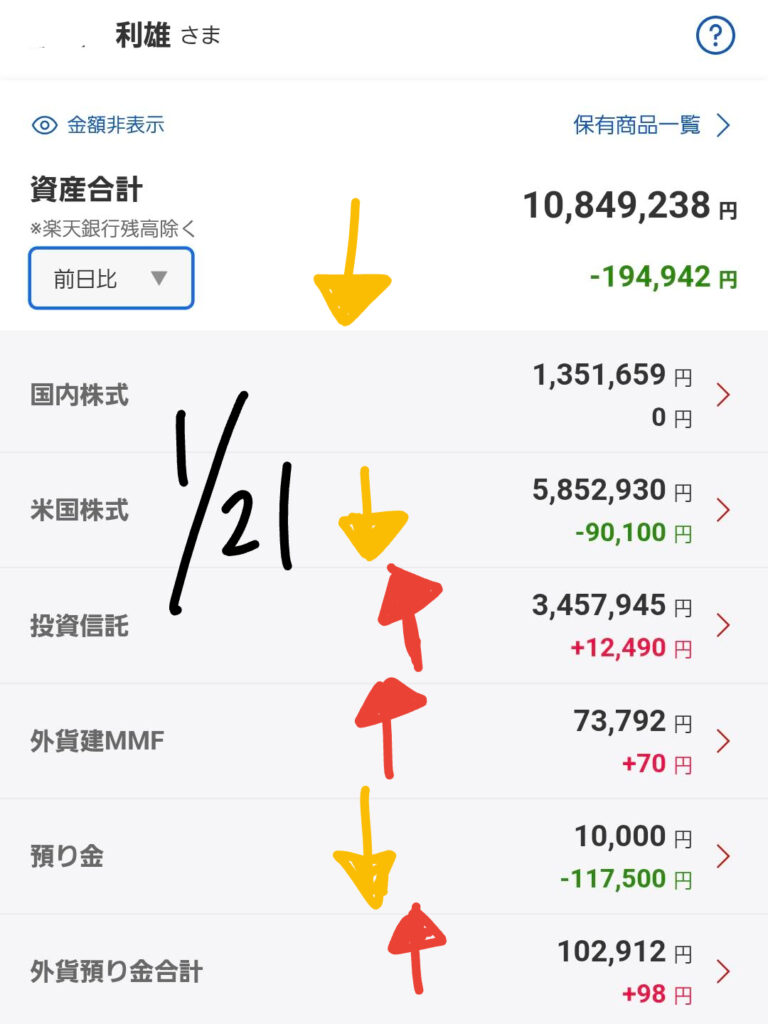Hide amounts with 金額非表示
Screen dimensions: 768x1024
[98, 125]
